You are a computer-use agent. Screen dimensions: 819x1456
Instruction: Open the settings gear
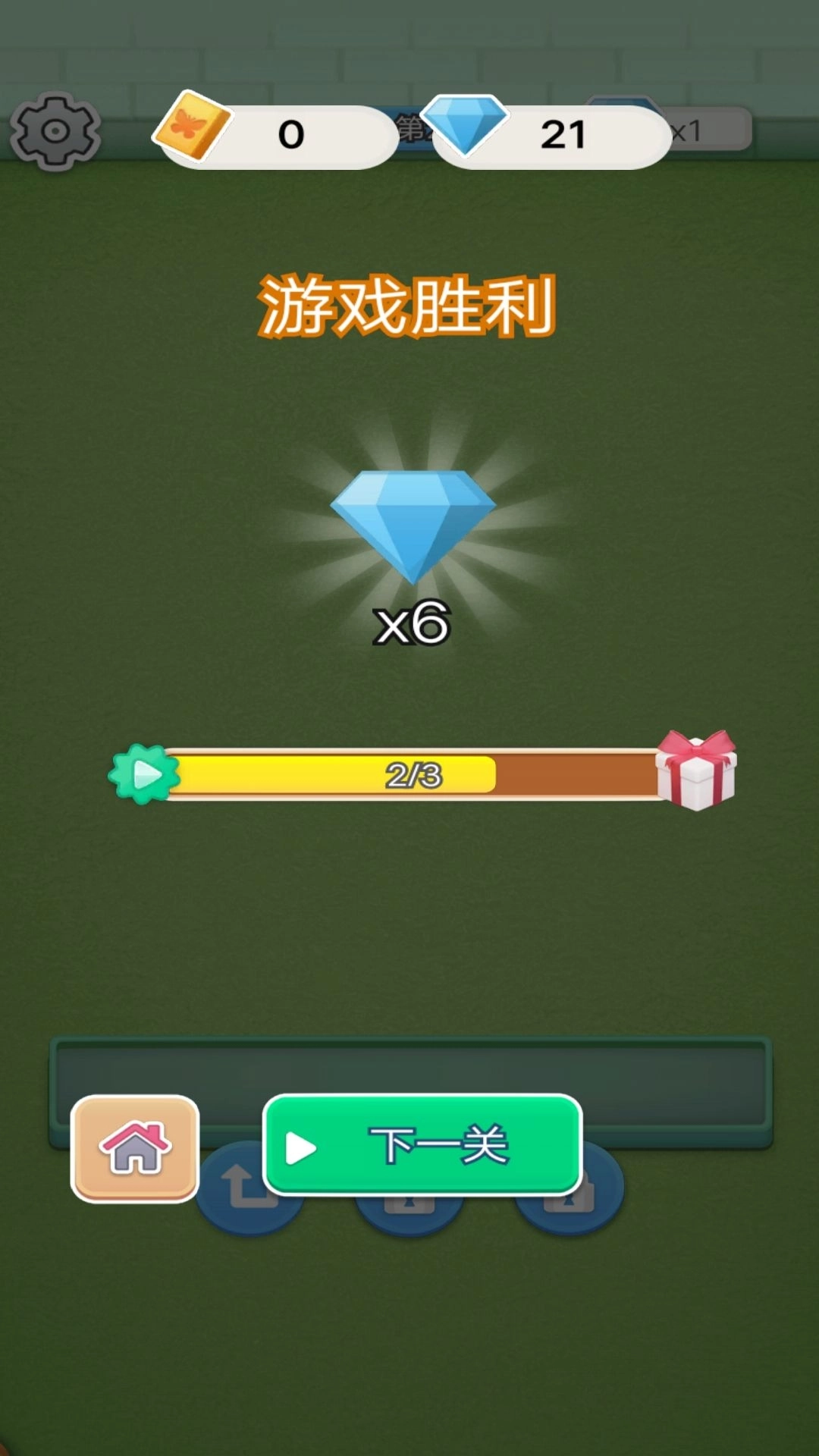point(55,132)
